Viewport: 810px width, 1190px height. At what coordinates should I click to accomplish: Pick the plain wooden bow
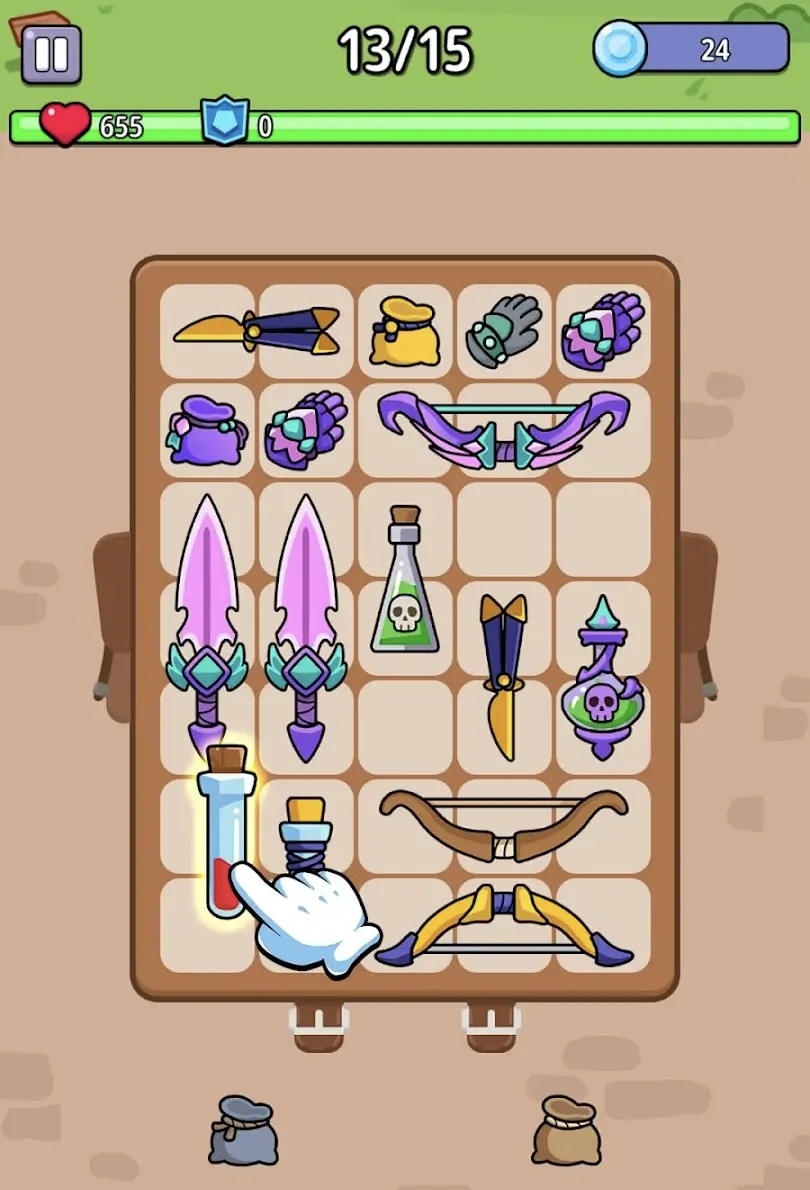[x=504, y=824]
